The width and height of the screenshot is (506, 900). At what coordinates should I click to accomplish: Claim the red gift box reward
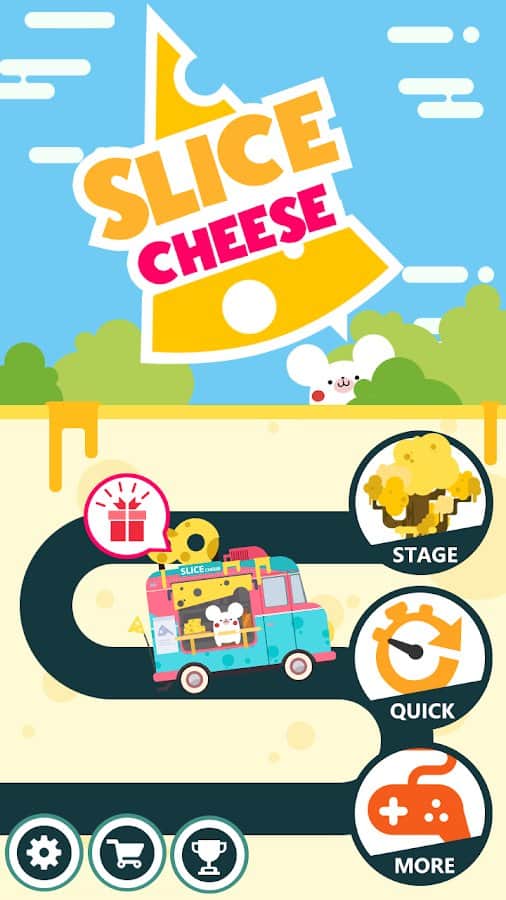127,515
